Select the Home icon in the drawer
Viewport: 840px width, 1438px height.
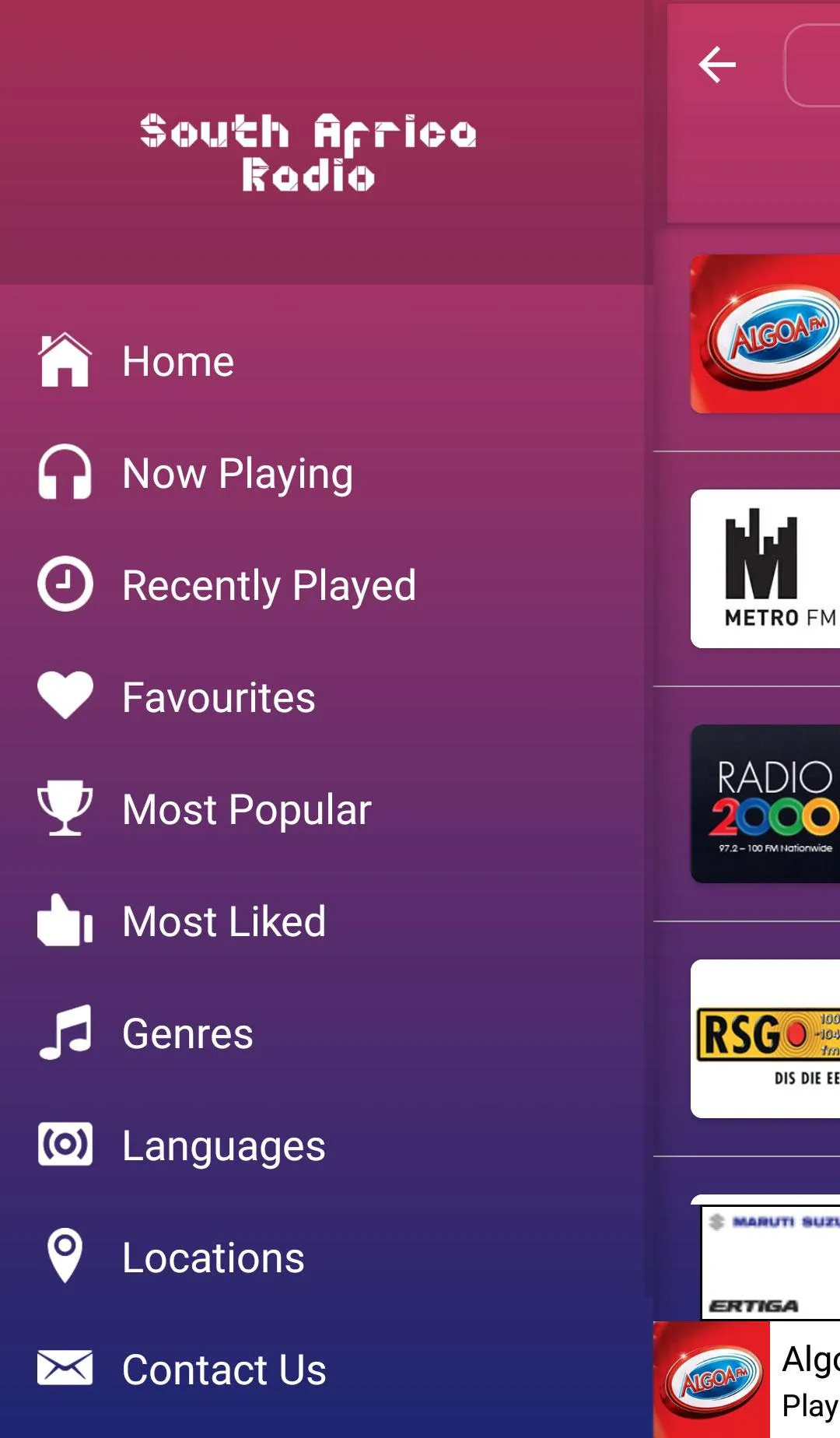65,359
